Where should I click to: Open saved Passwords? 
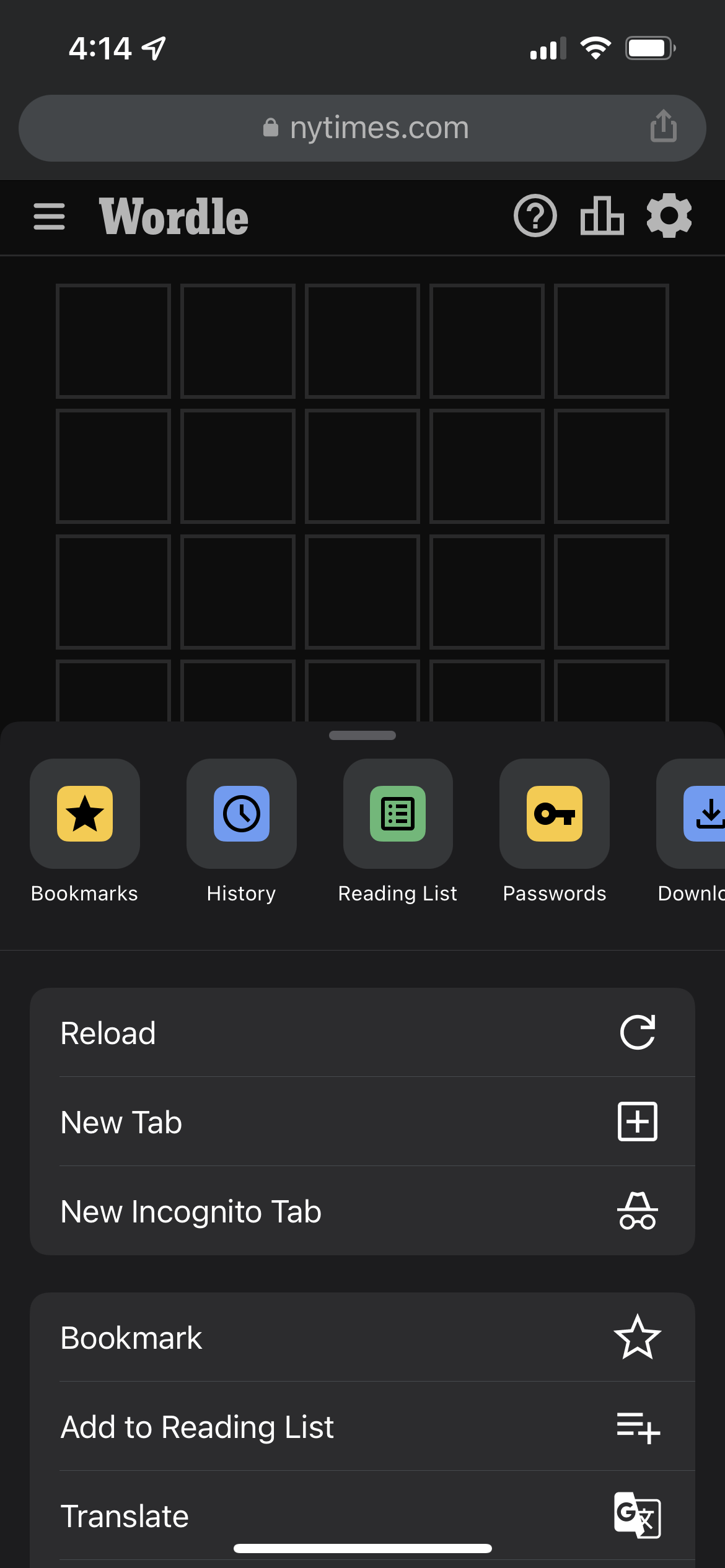coord(555,814)
